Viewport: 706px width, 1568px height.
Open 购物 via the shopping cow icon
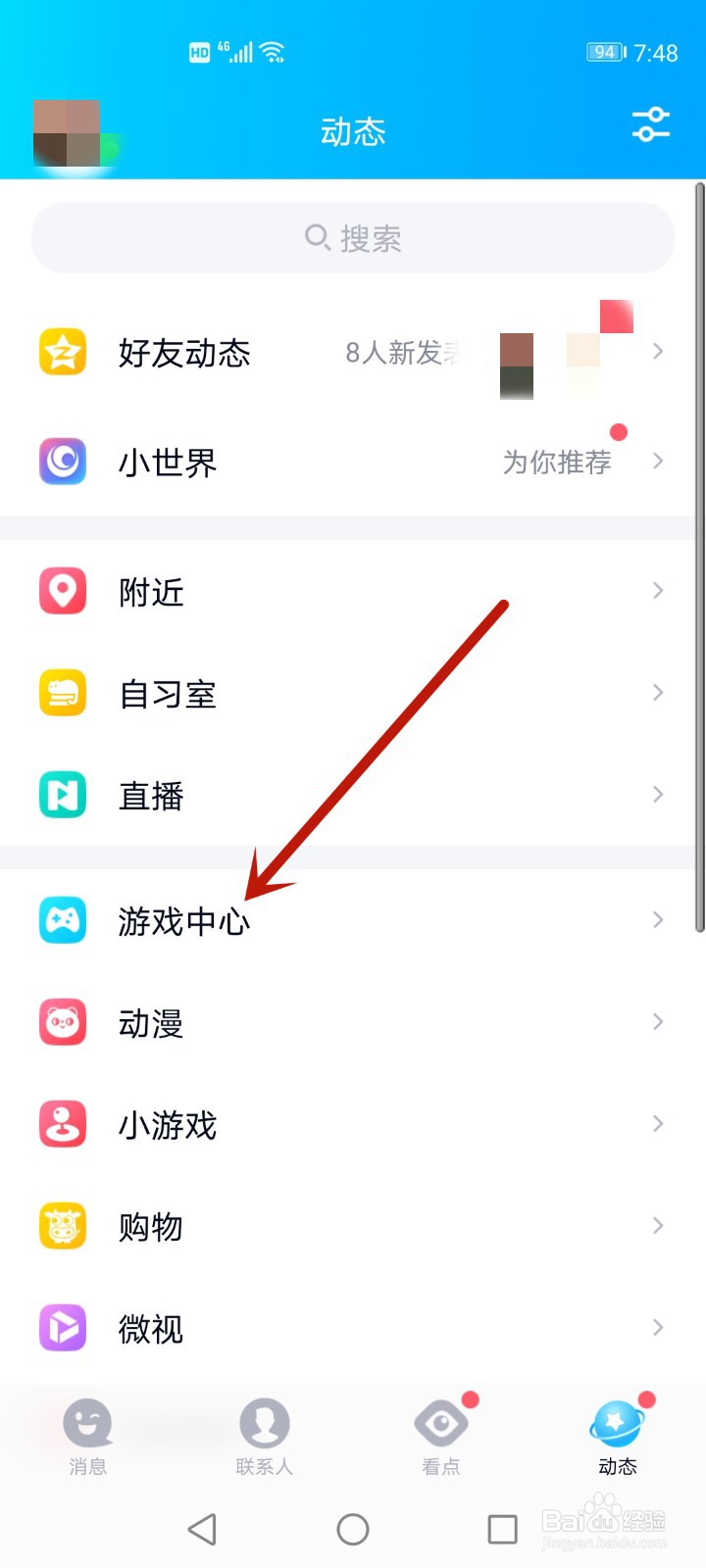click(x=62, y=1226)
